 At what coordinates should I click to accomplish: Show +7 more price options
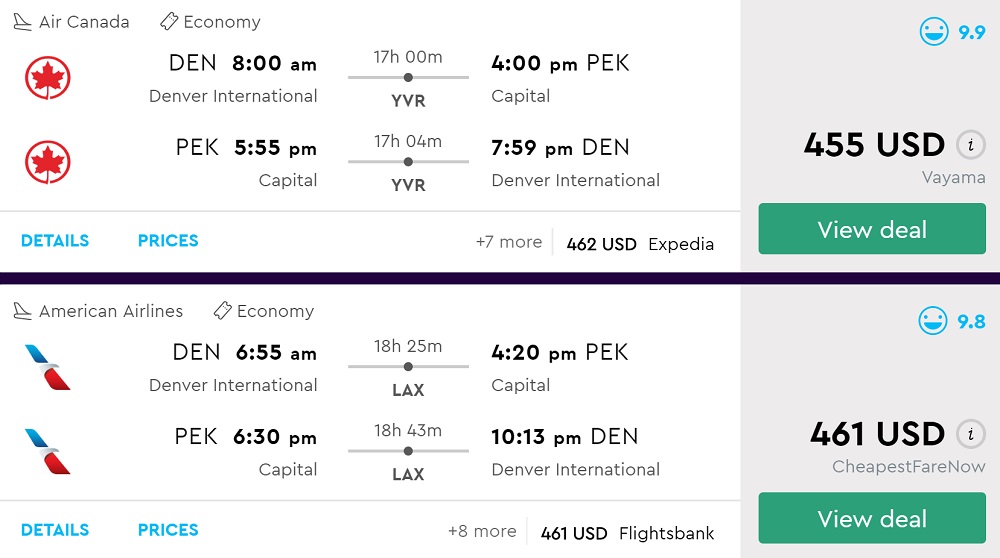[508, 242]
